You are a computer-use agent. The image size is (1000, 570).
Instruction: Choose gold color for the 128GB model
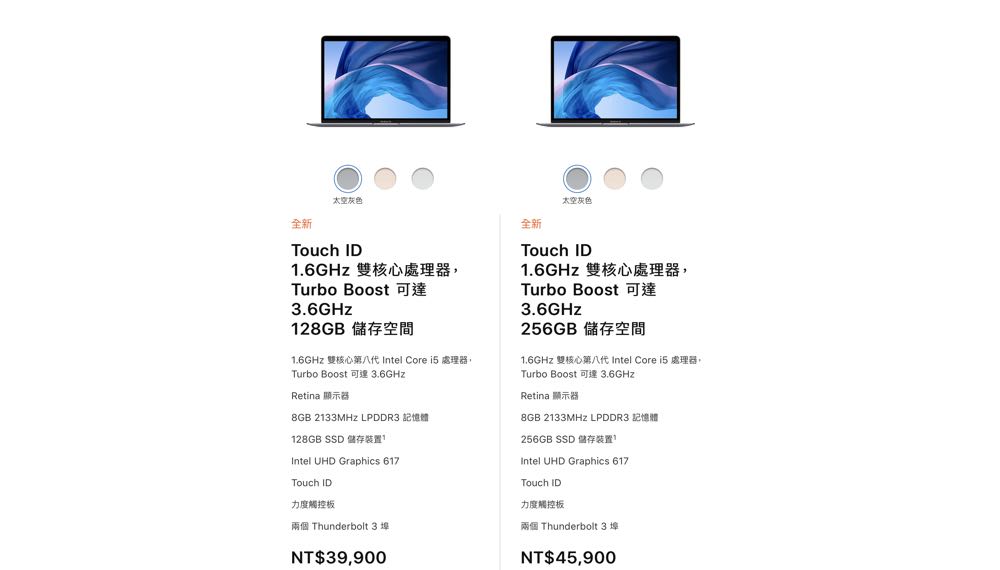(x=385, y=179)
